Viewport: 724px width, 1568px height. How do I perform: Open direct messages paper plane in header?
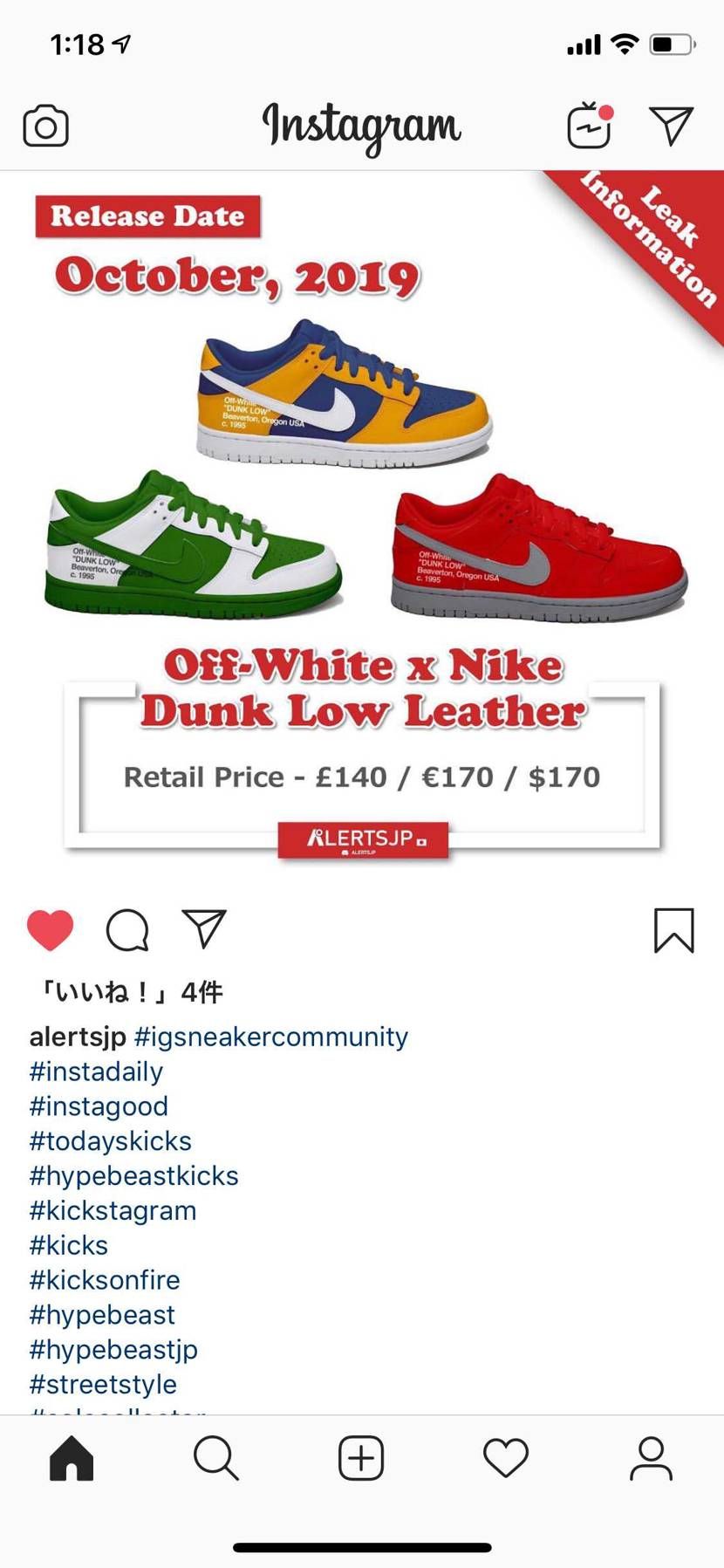pyautogui.click(x=672, y=126)
